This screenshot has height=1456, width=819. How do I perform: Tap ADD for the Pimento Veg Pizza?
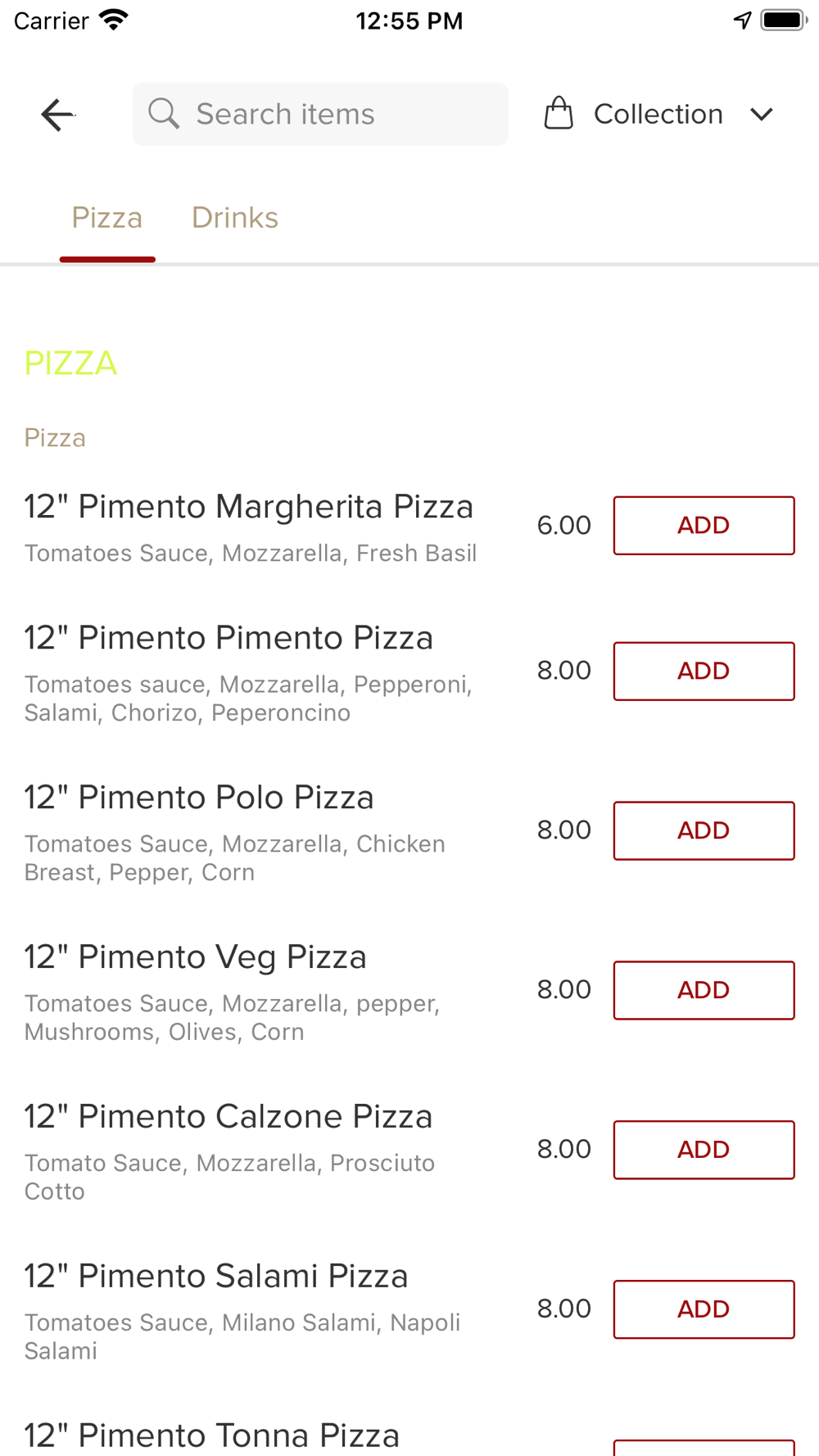704,990
